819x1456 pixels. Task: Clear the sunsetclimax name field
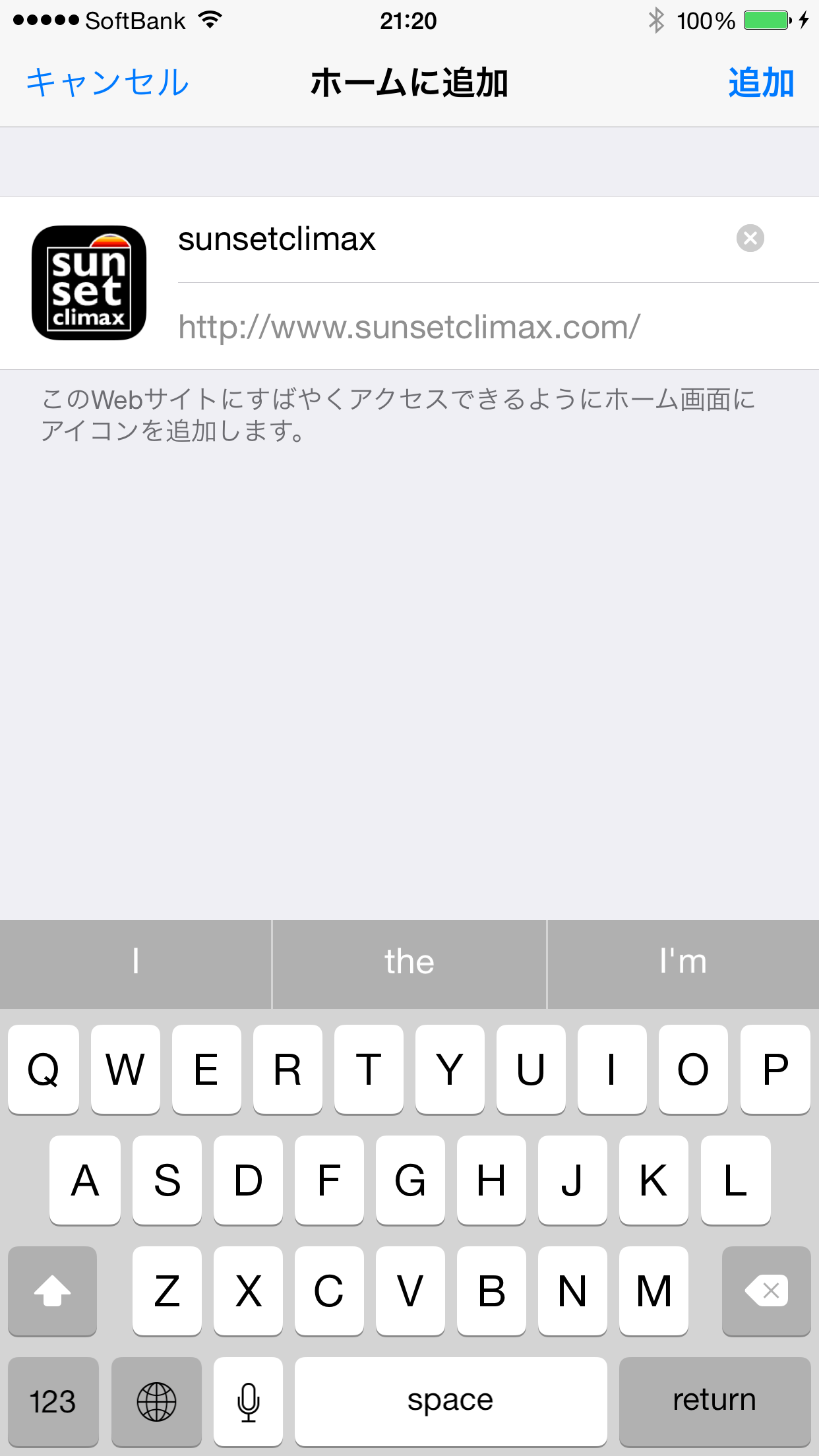coord(750,238)
